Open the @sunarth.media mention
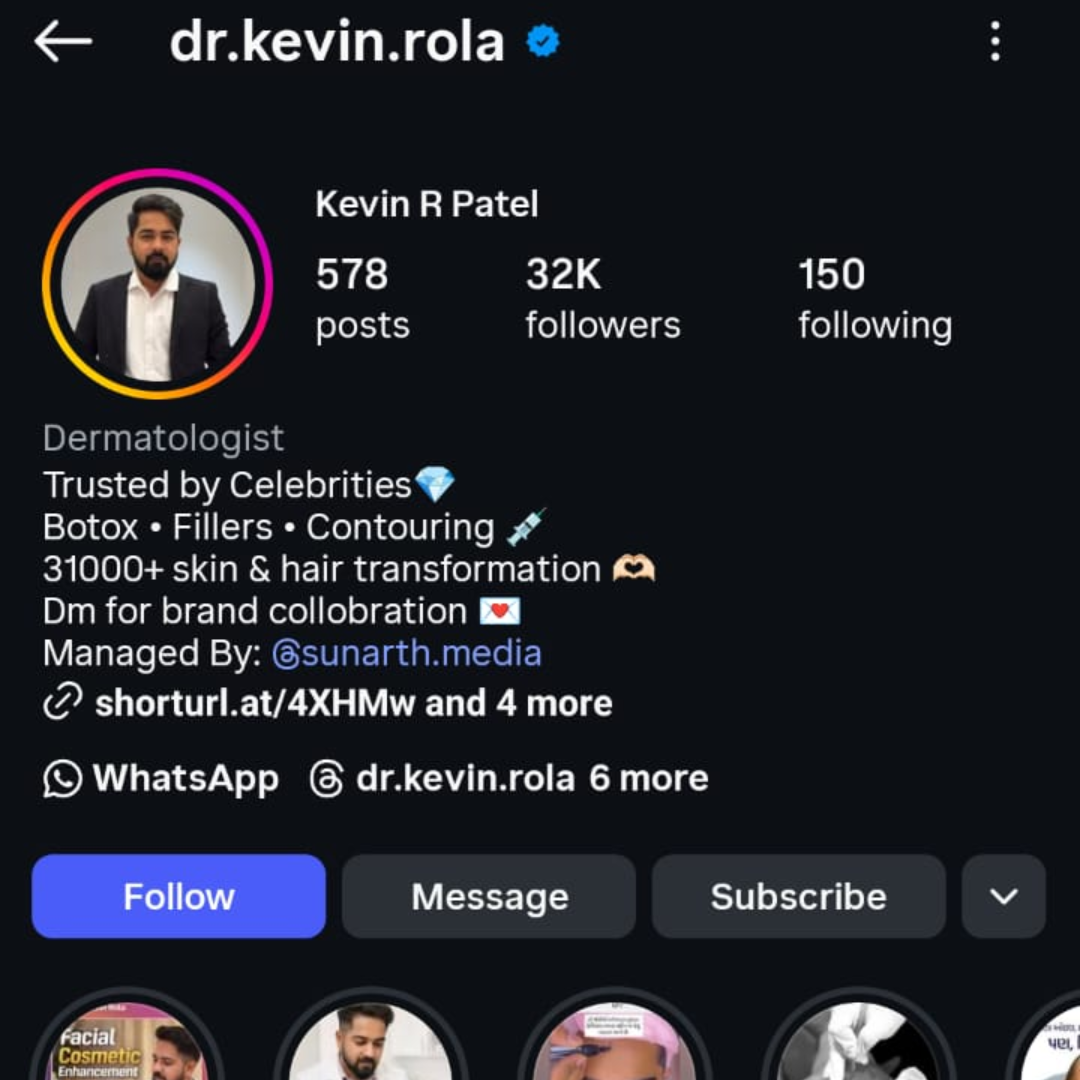Screen dimensions: 1080x1080 (x=407, y=654)
